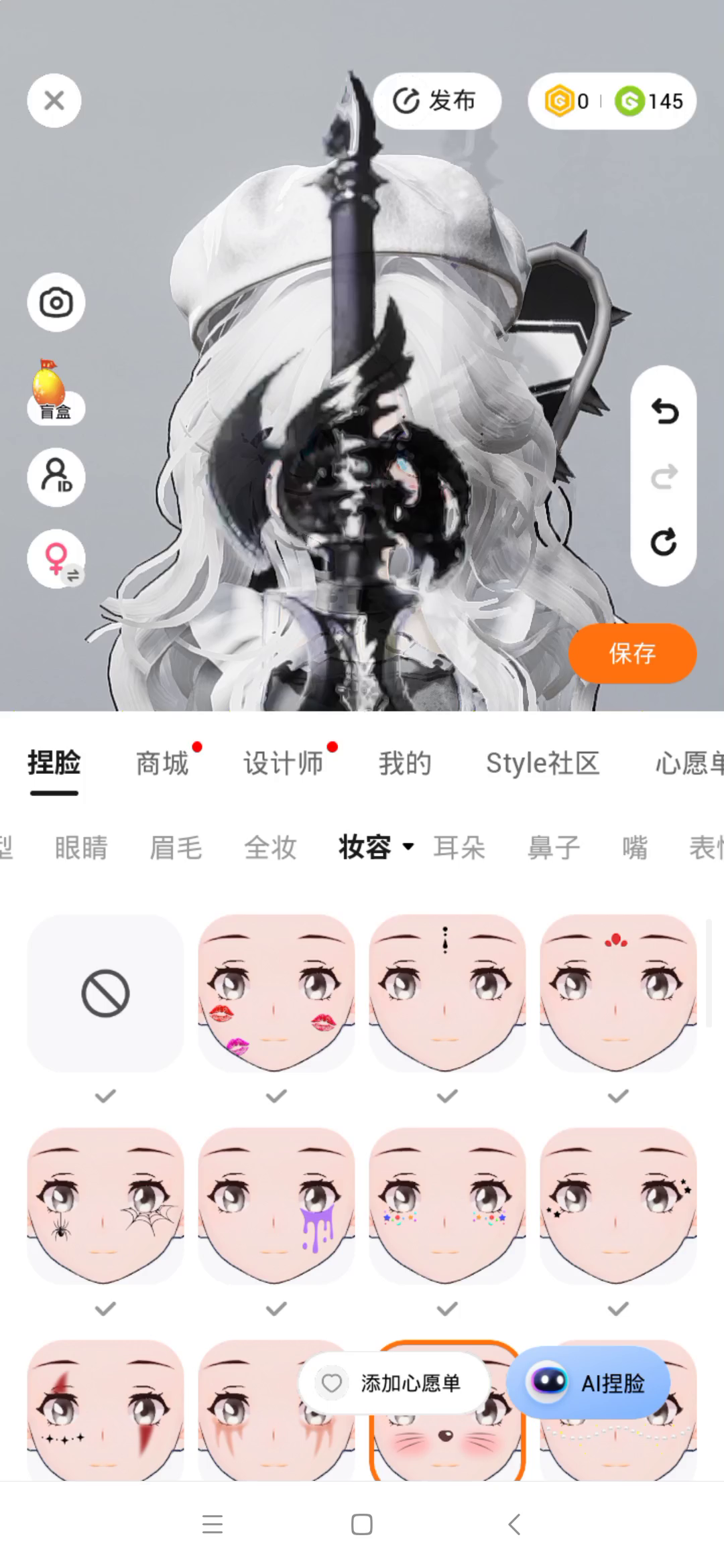Image resolution: width=724 pixels, height=1568 pixels.
Task: Remove makeup with the none option
Action: [x=105, y=994]
